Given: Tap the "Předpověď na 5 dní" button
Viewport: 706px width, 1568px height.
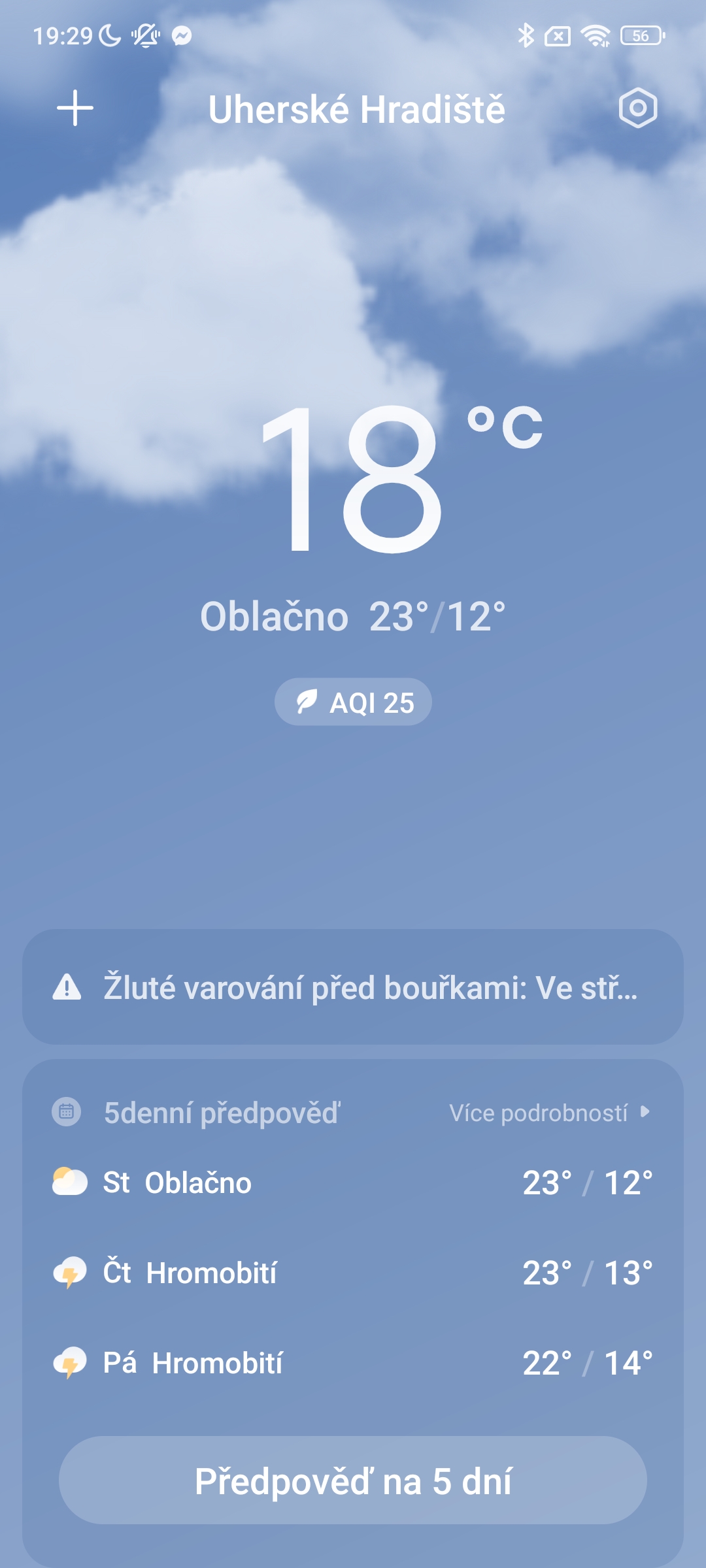Looking at the screenshot, I should click(x=353, y=1480).
